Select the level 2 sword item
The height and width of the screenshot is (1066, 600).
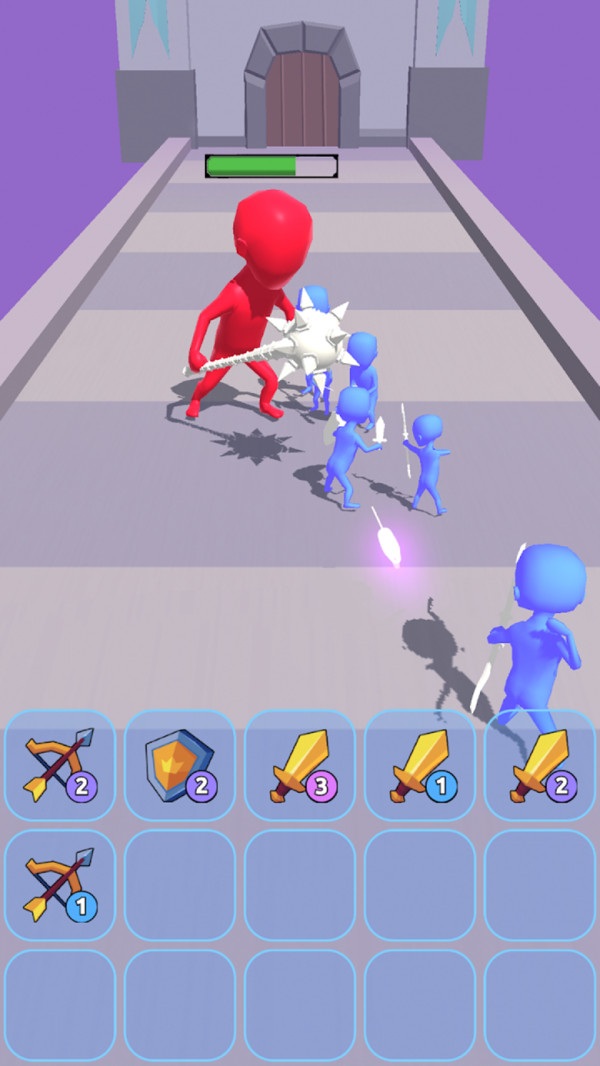pyautogui.click(x=541, y=766)
